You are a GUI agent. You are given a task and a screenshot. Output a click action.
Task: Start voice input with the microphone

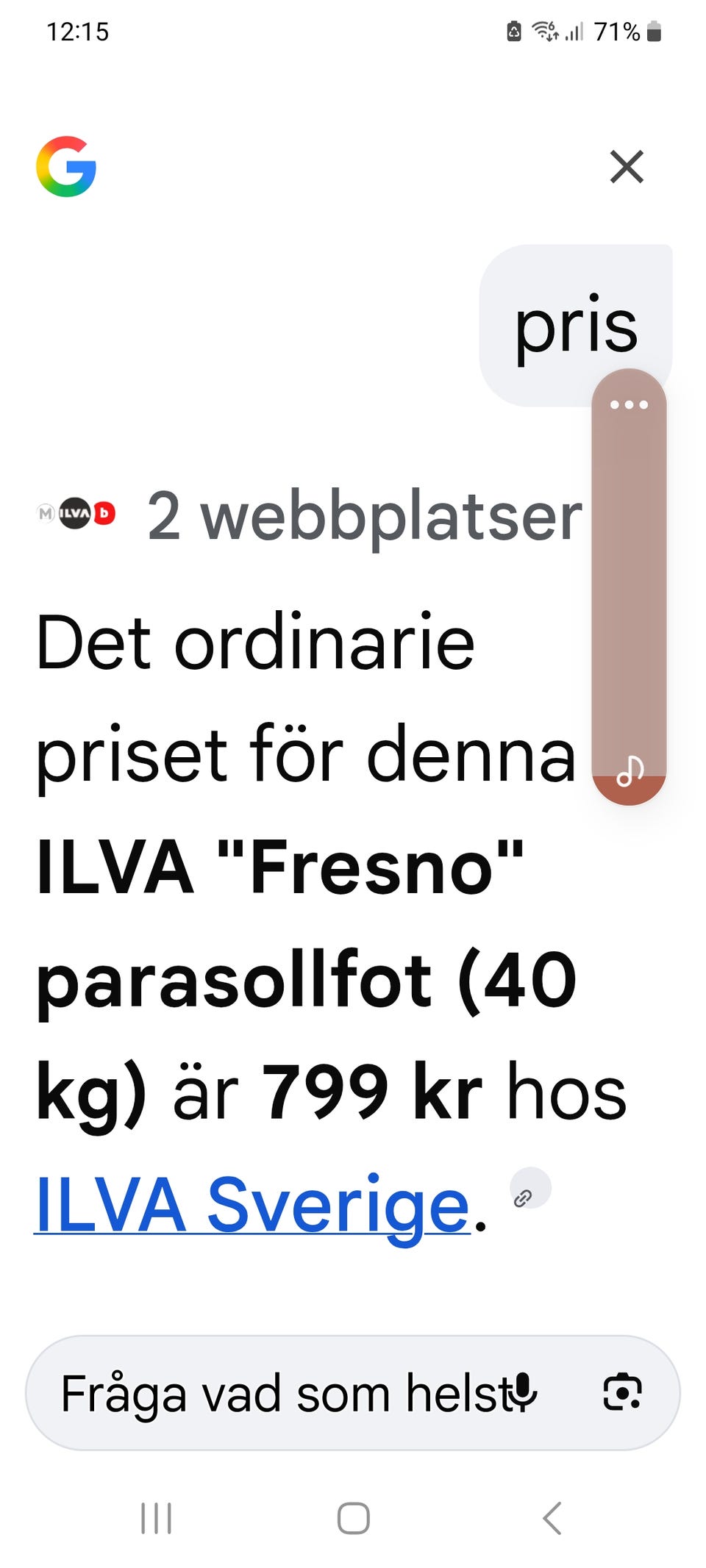pyautogui.click(x=522, y=1392)
